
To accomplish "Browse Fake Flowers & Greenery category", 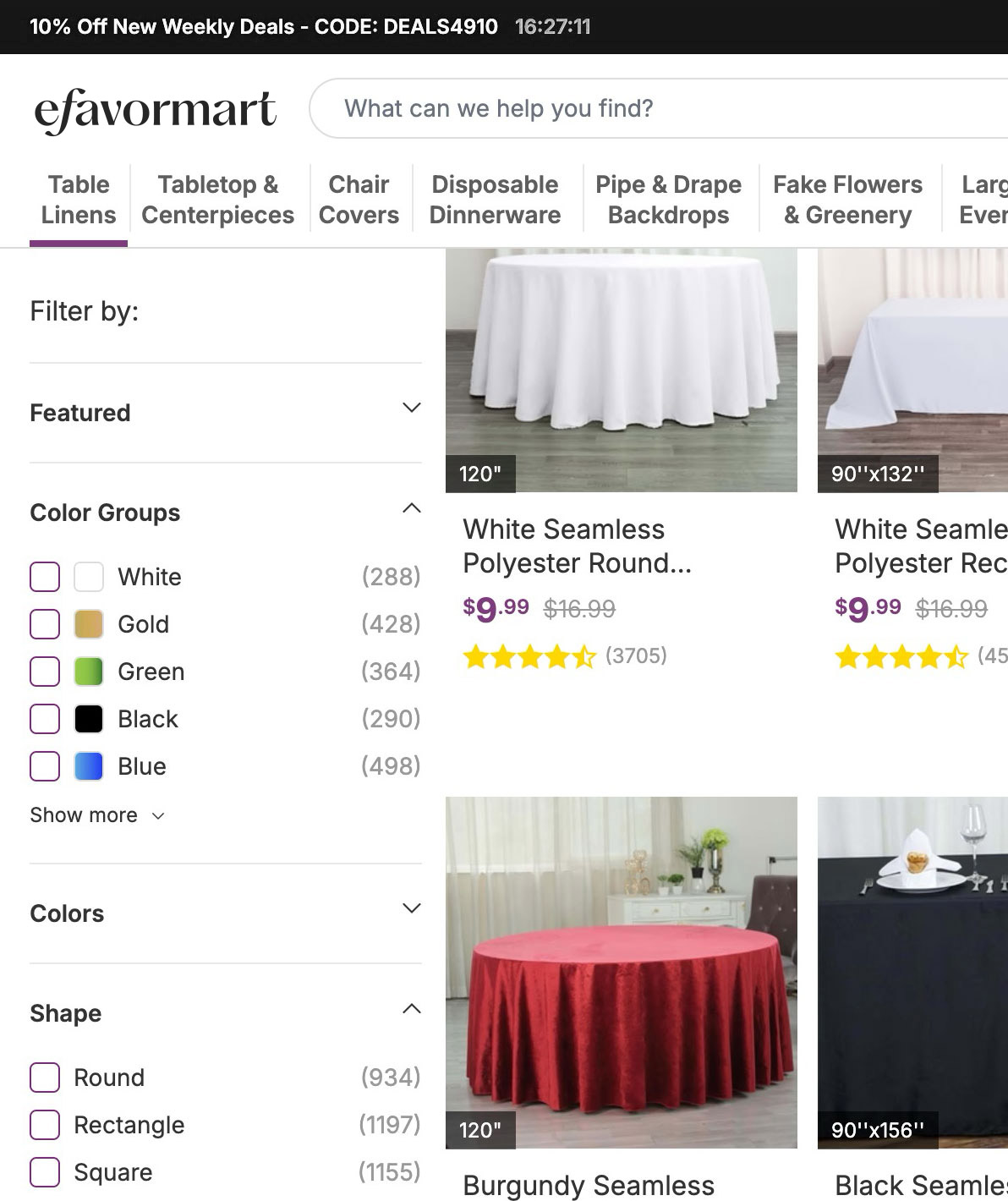I will (847, 200).
